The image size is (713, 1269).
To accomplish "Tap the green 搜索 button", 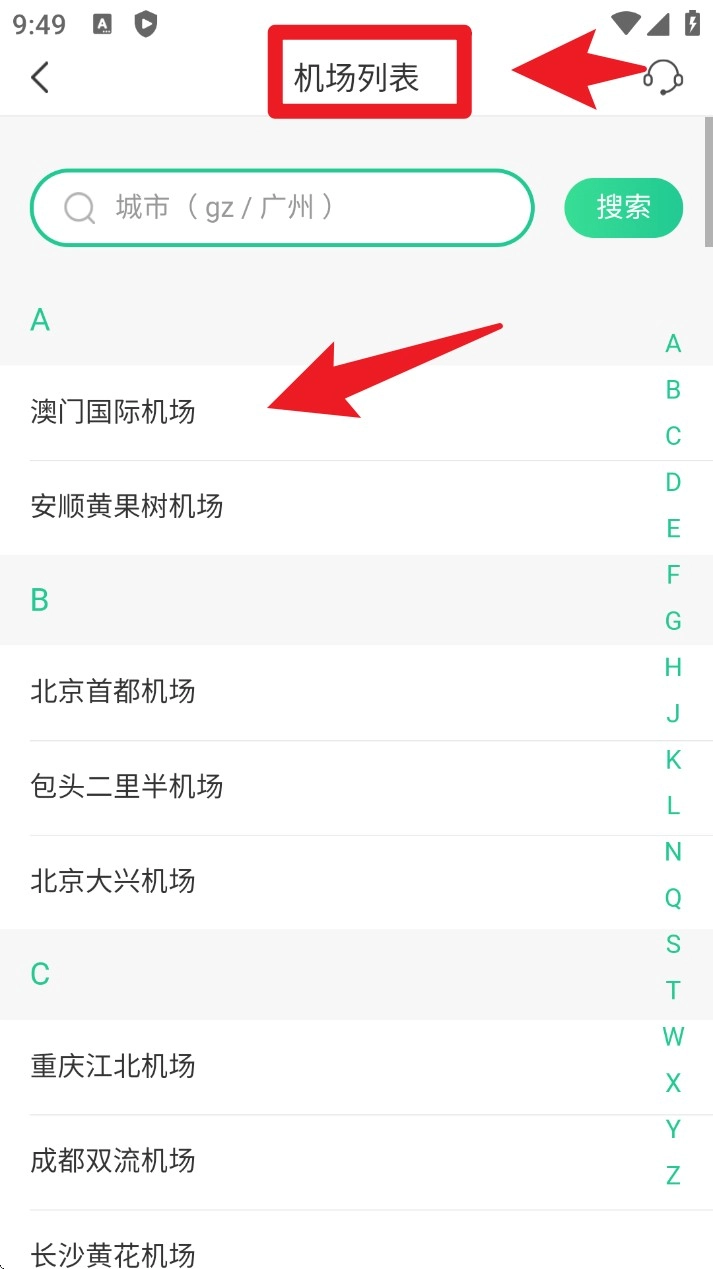I will (x=623, y=208).
